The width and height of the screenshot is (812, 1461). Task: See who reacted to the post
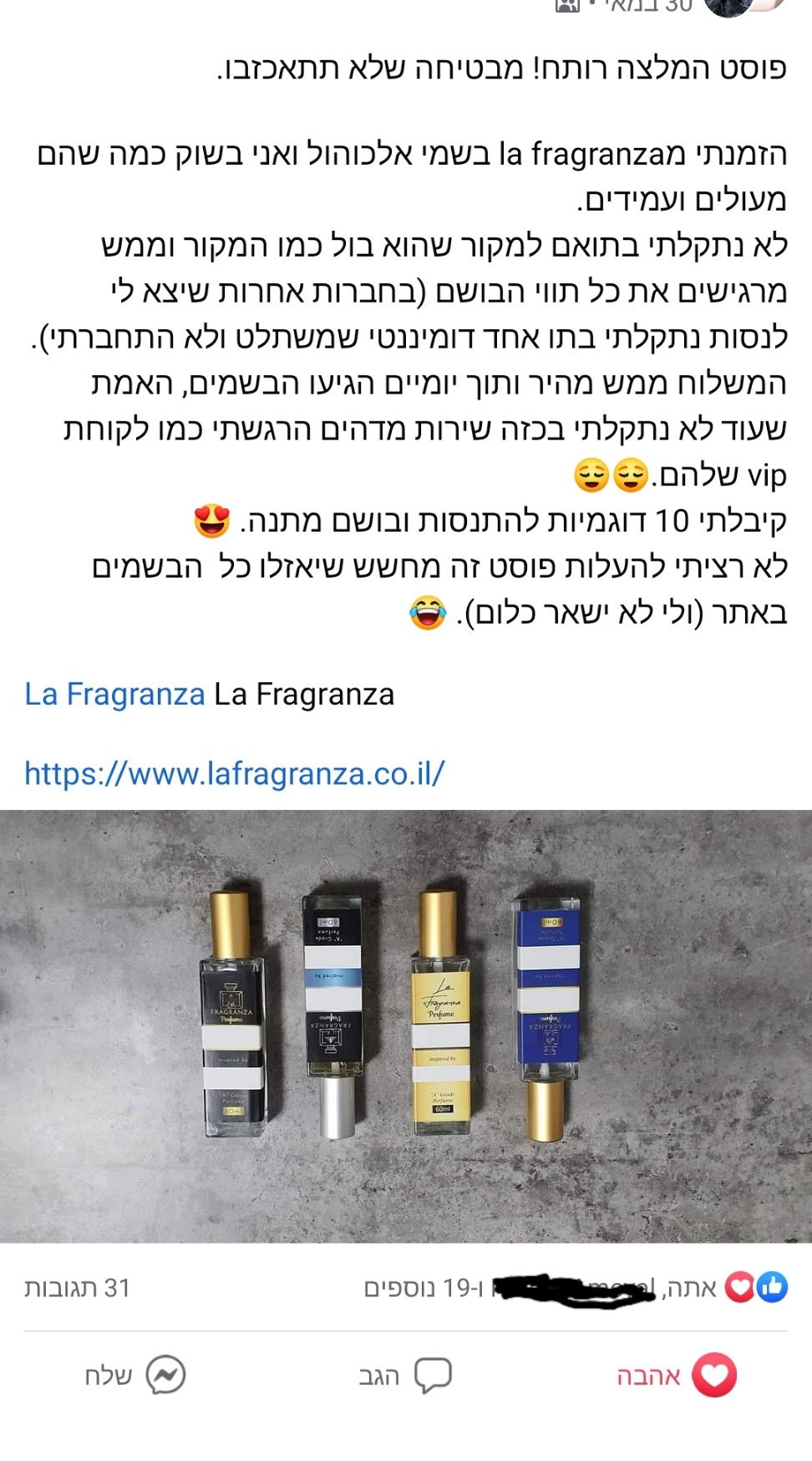pos(576,1288)
